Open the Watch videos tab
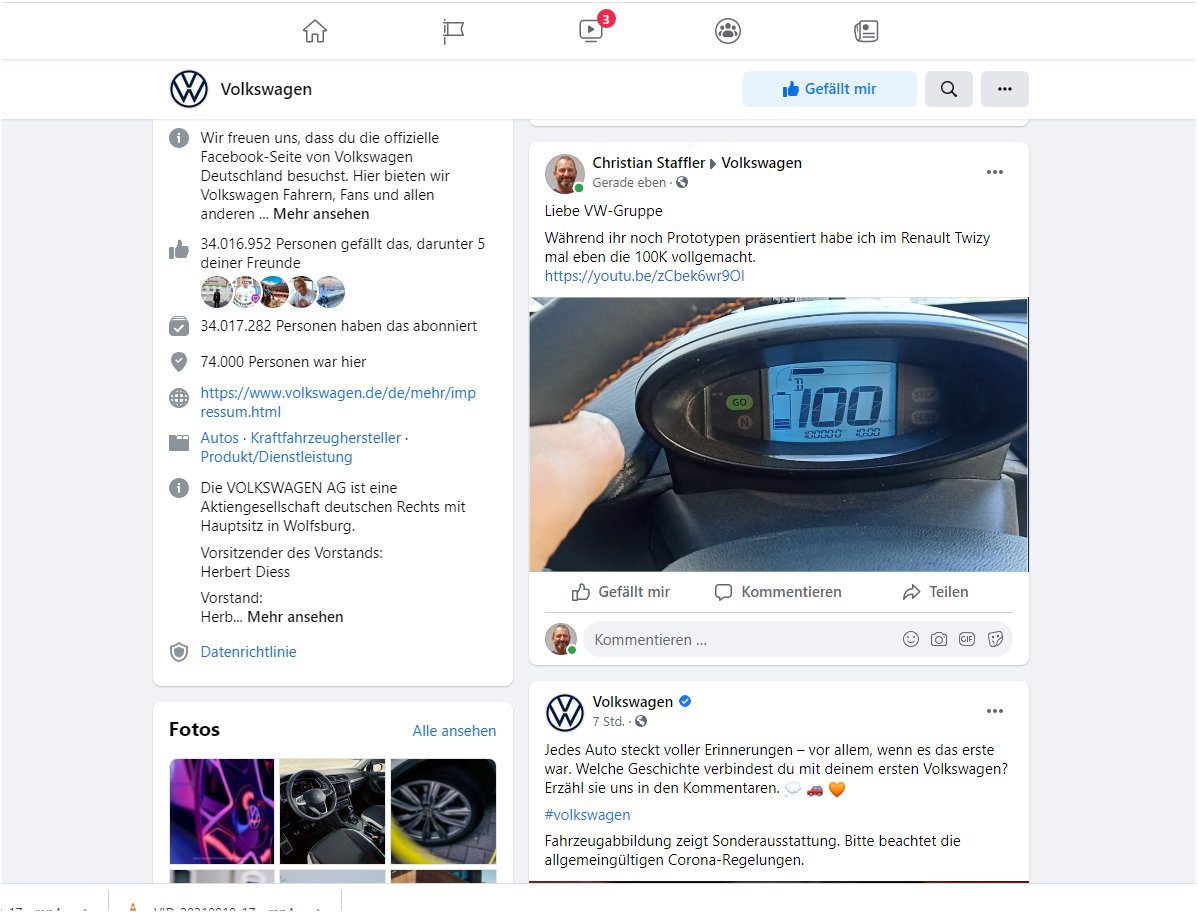Viewport: 1198px width, 912px height. tap(591, 31)
